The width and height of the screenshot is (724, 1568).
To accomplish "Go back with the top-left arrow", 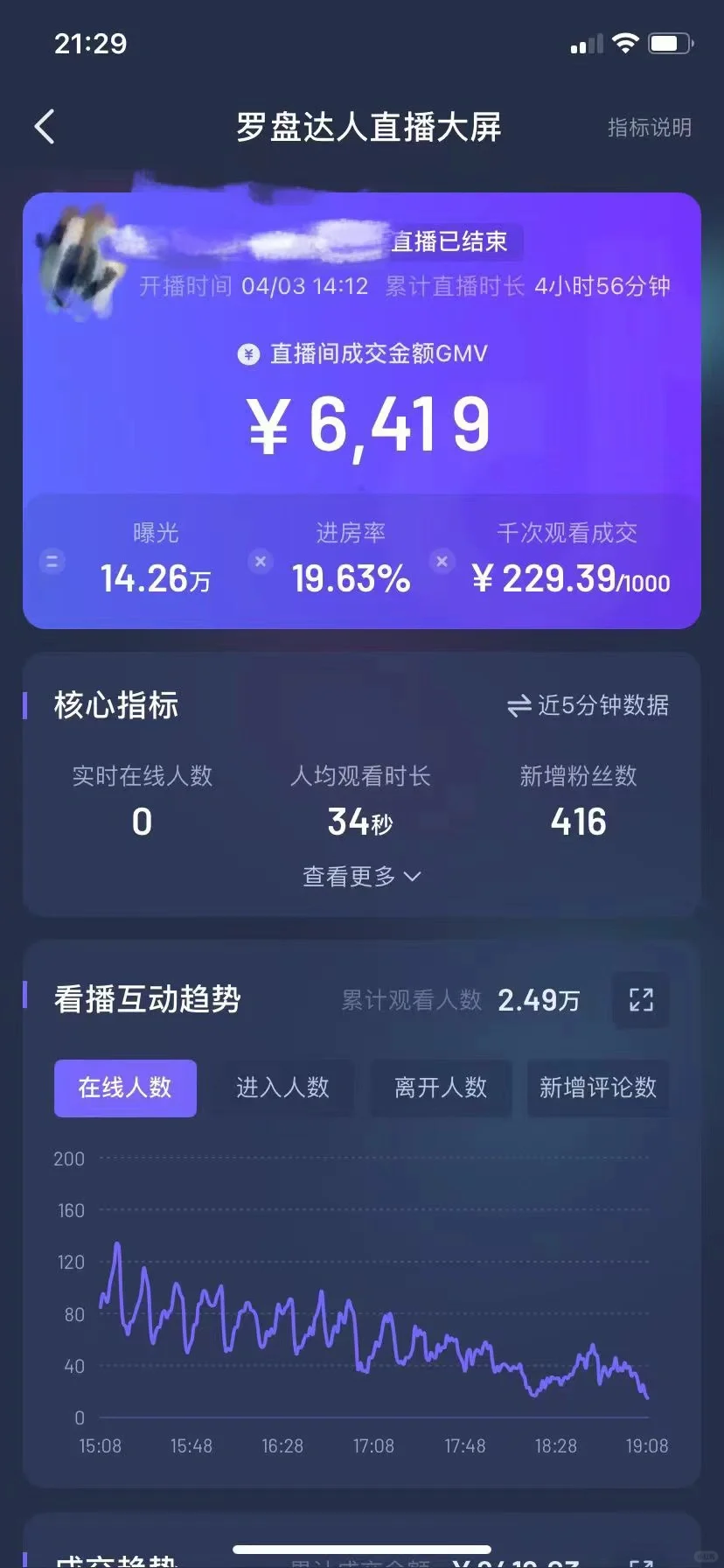I will pyautogui.click(x=45, y=127).
